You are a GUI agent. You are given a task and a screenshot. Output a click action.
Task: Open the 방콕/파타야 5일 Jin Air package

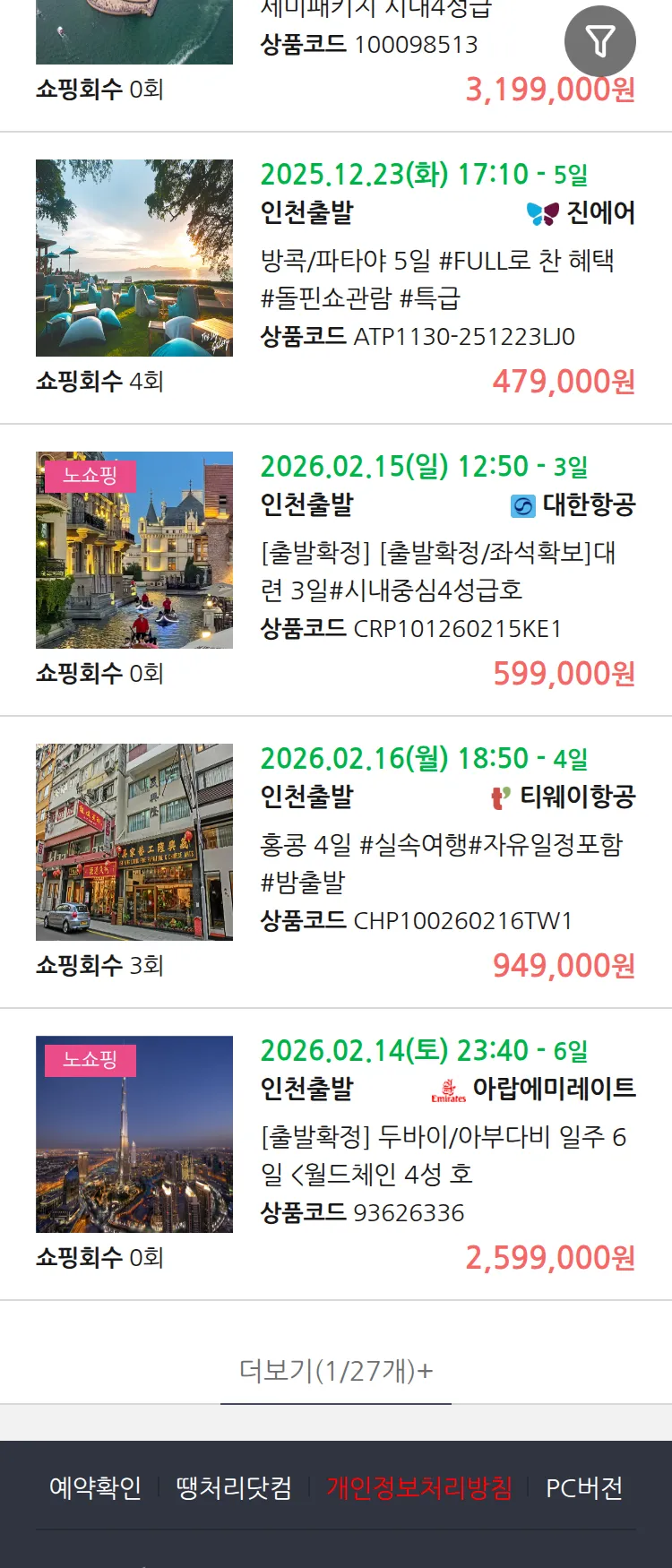(436, 261)
